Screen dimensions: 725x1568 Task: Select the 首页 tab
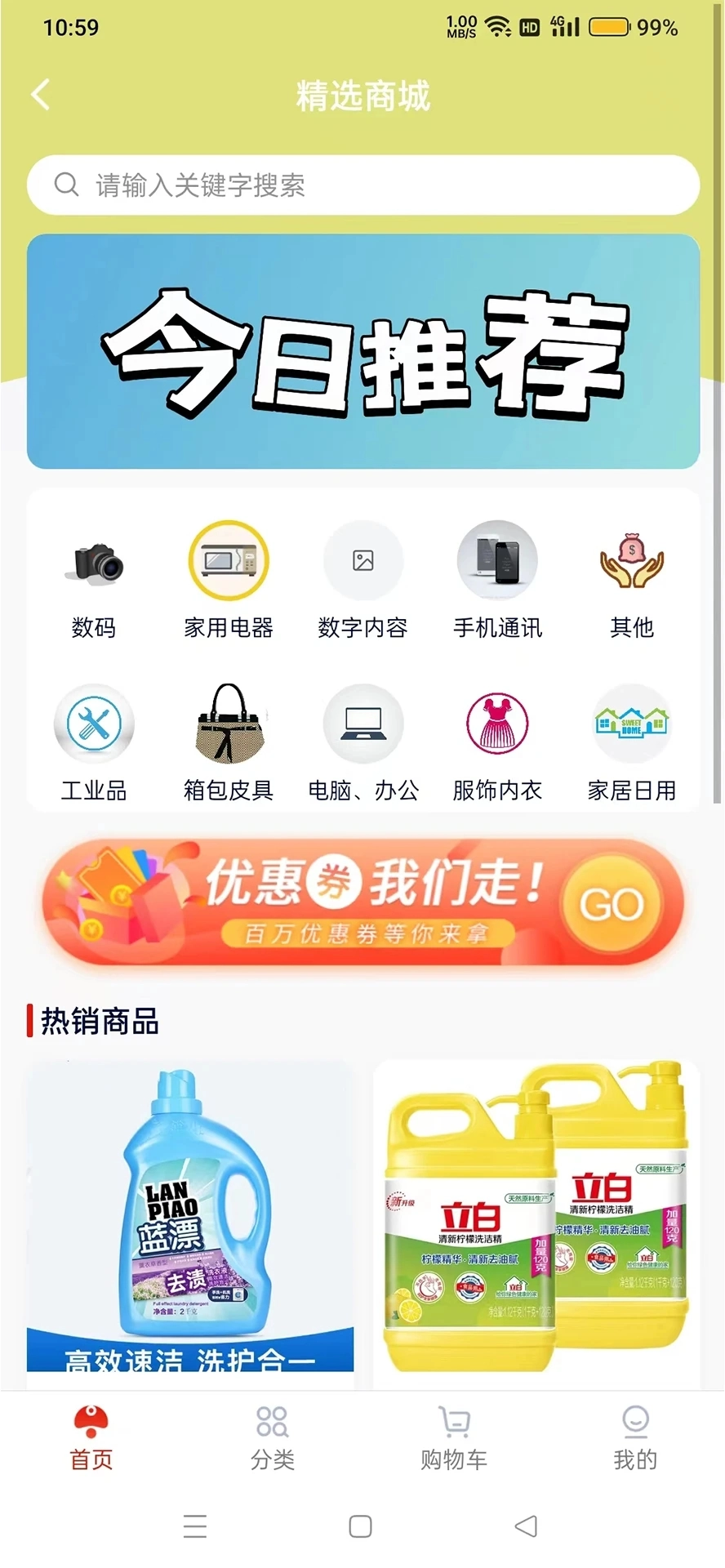(90, 1422)
